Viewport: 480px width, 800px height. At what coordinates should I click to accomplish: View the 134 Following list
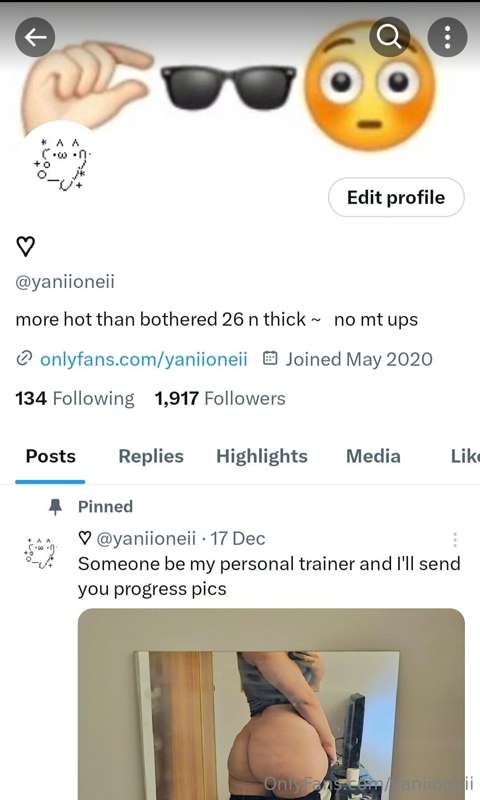75,398
